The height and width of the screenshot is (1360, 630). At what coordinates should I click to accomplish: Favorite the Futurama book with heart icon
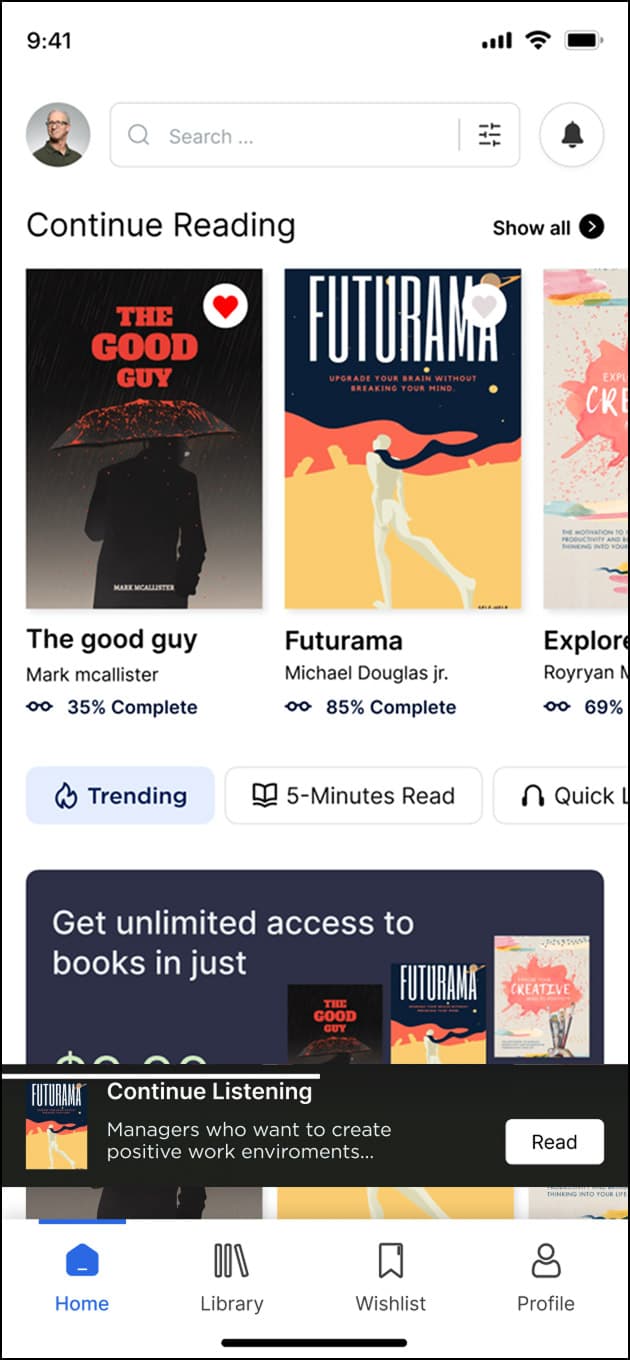(485, 306)
